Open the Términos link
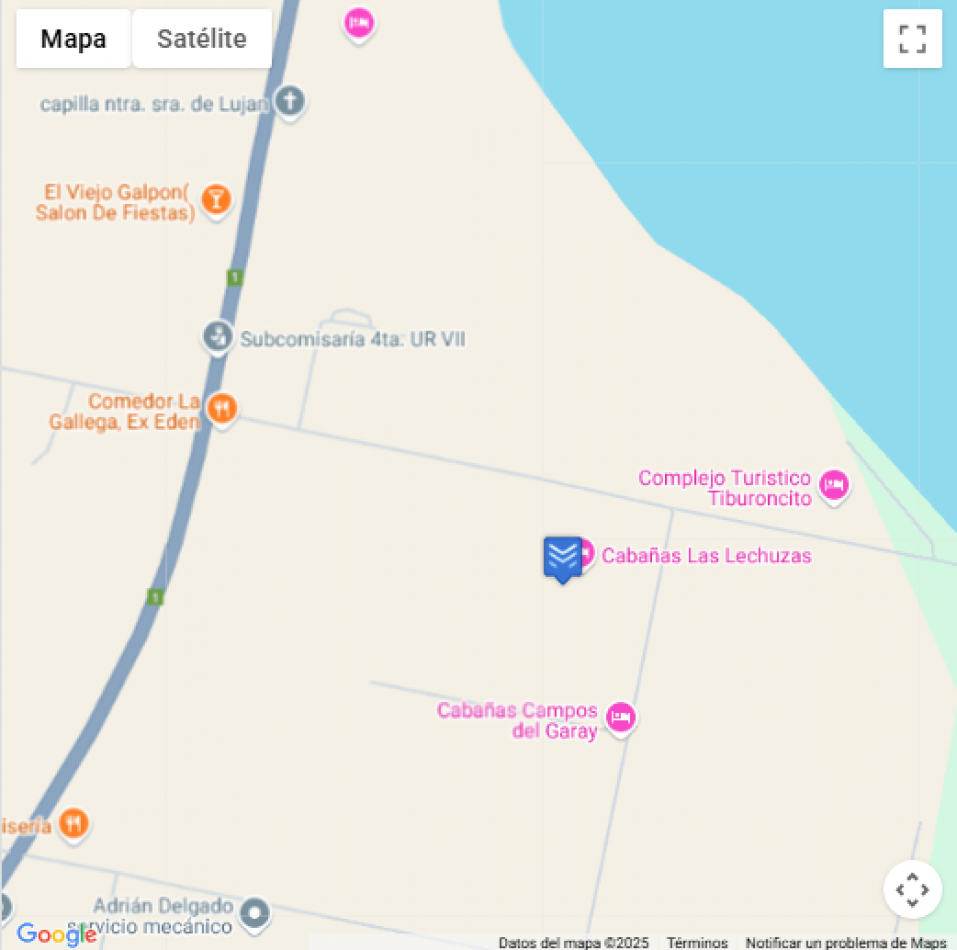Screen dimensions: 957x950 click(x=697, y=942)
